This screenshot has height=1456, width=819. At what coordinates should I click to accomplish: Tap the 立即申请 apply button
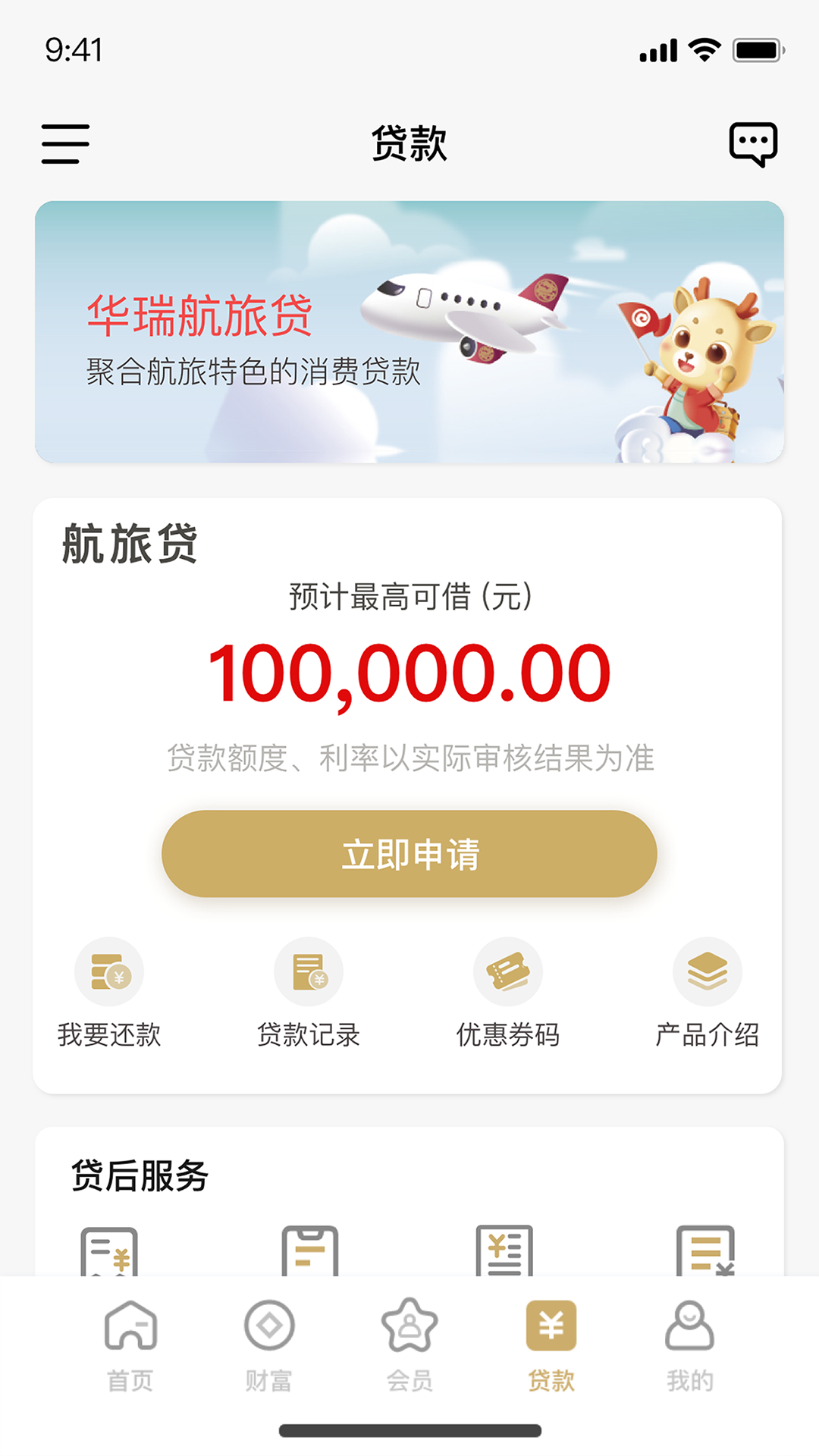(x=409, y=854)
